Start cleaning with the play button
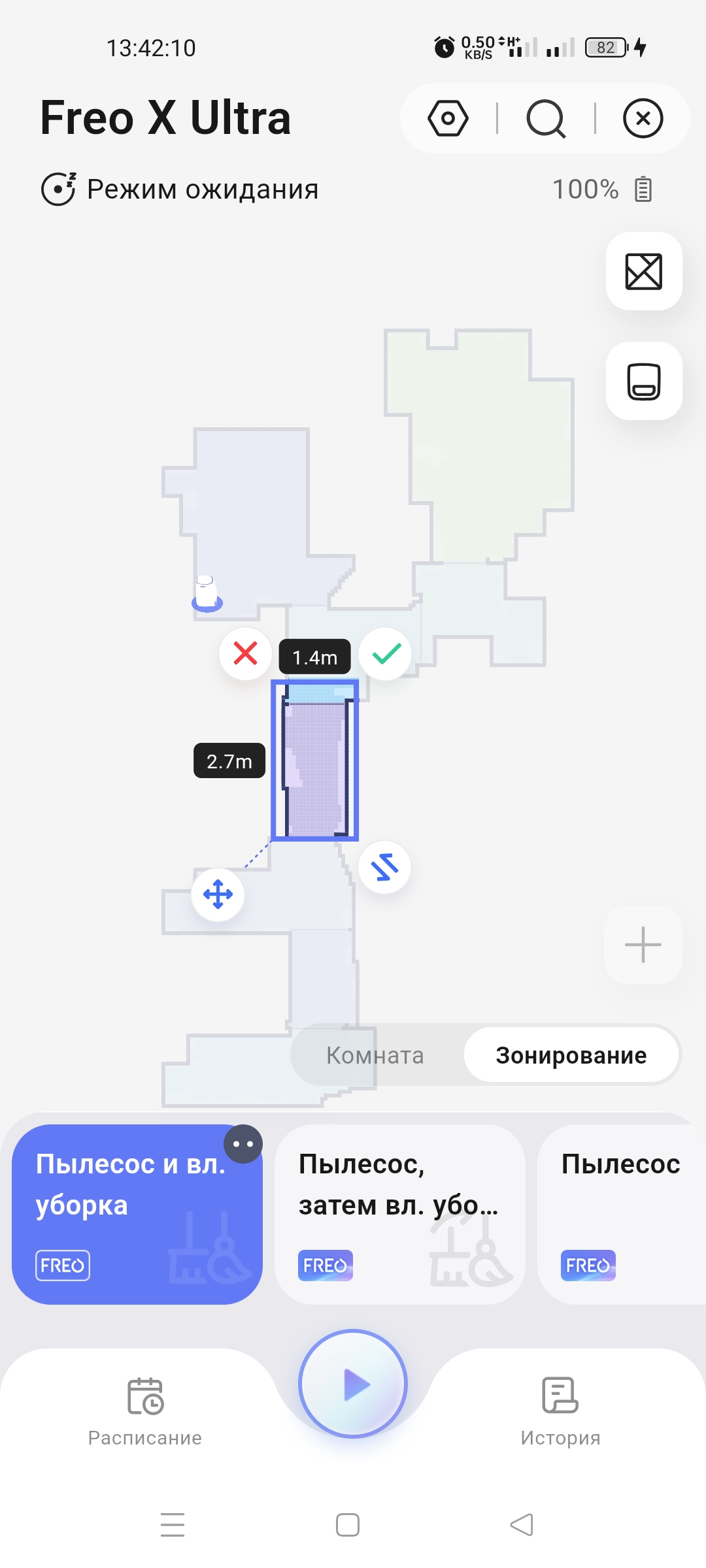This screenshot has height=1568, width=706. point(353,1384)
